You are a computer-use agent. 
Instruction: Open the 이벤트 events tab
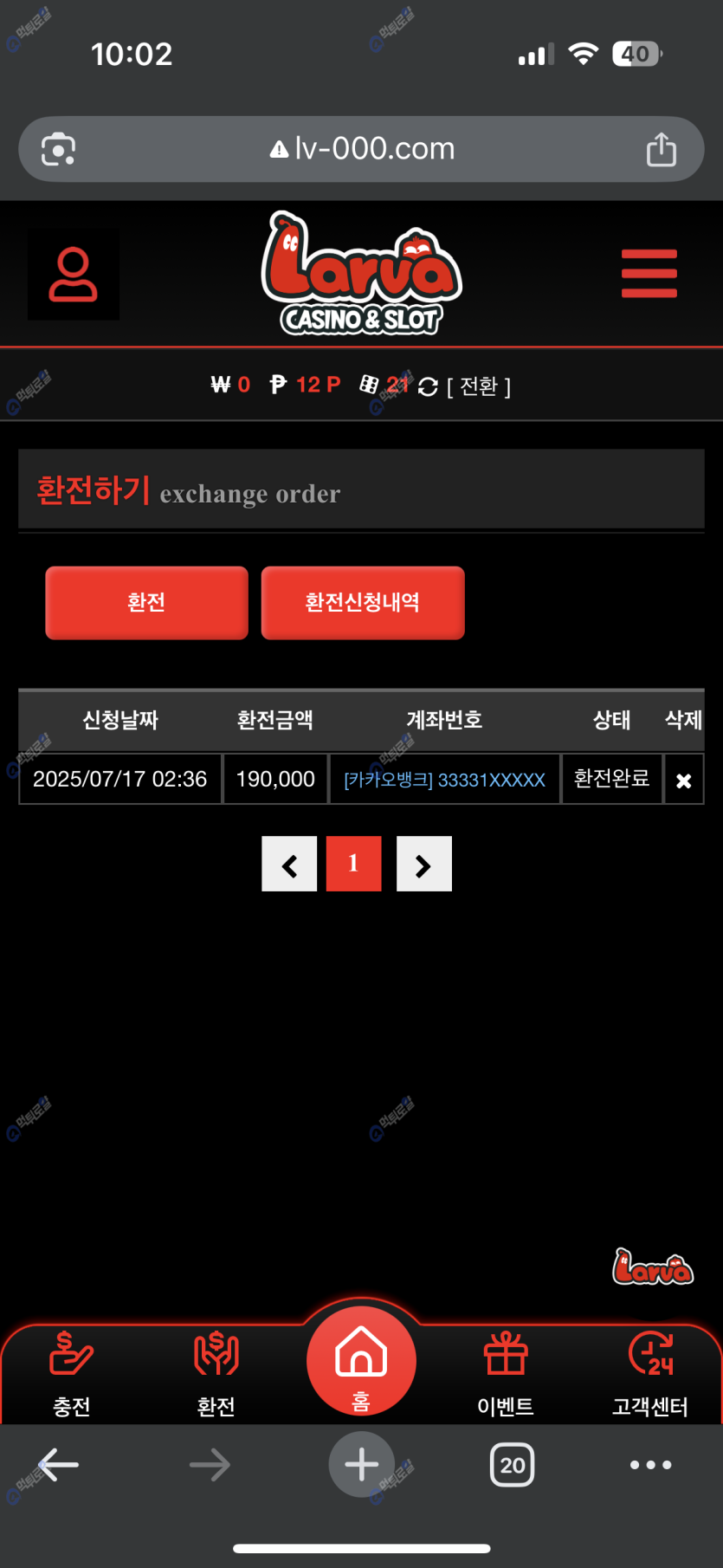click(506, 1373)
